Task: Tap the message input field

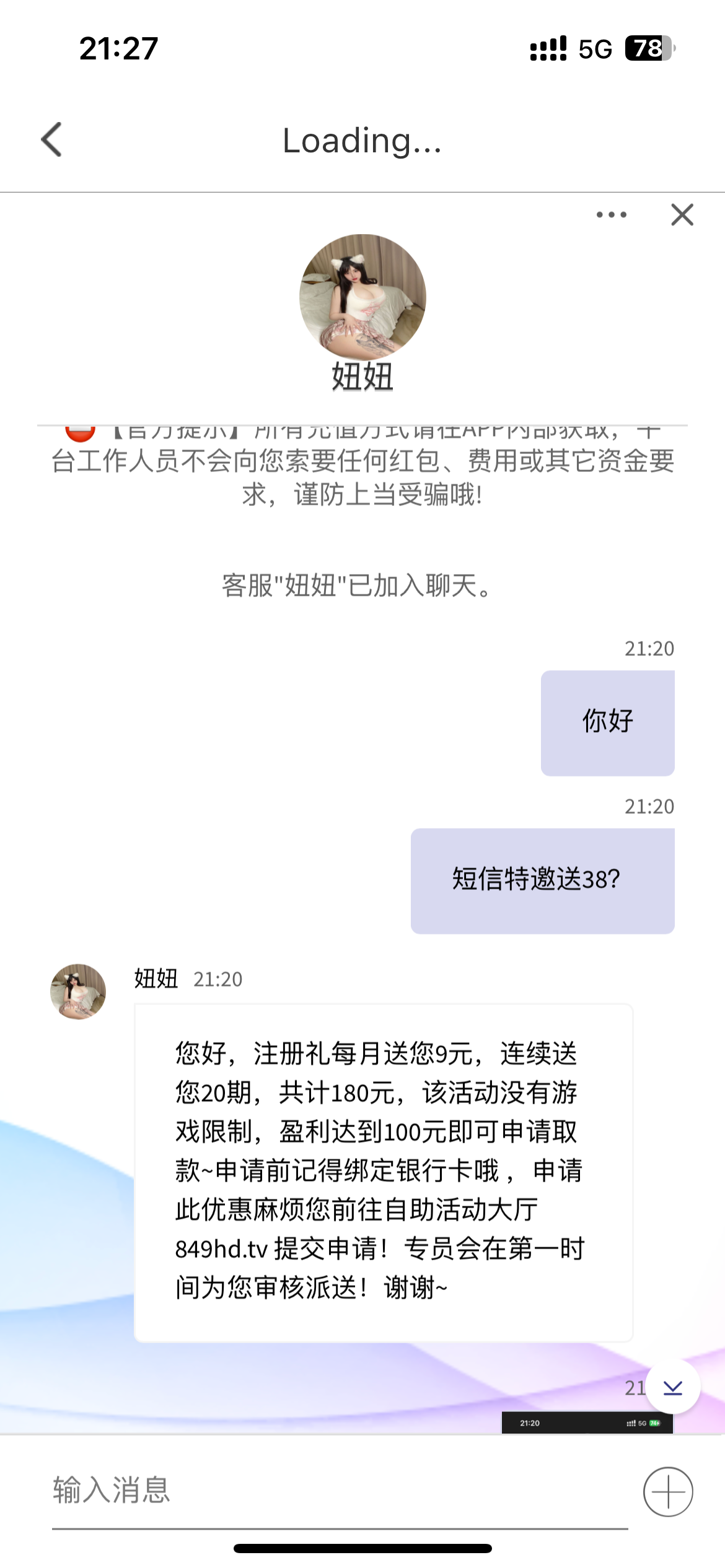Action: point(340,1491)
